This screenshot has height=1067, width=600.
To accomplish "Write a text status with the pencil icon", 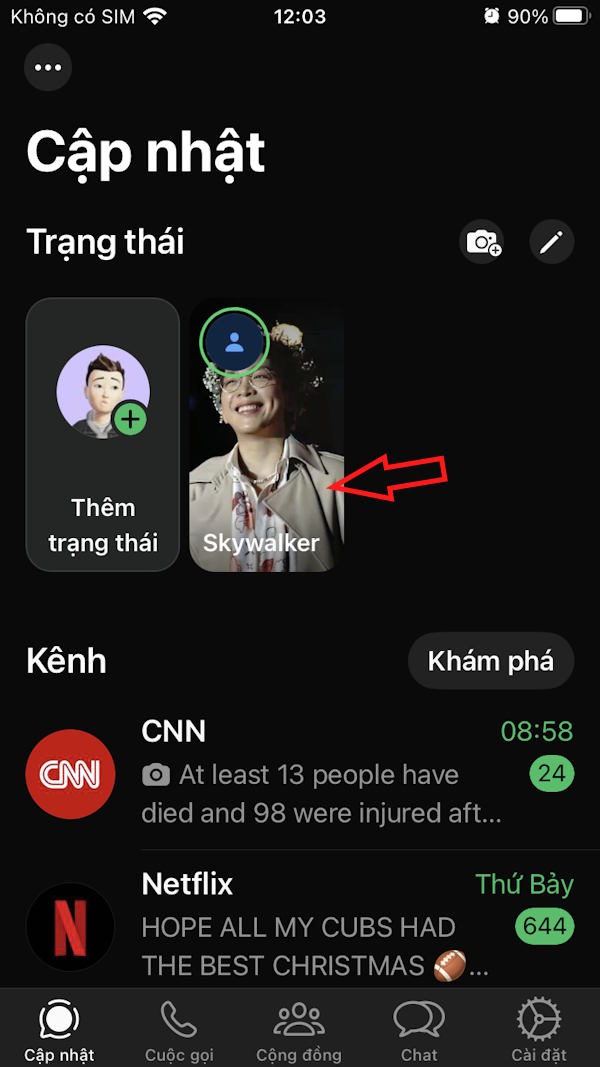I will (552, 242).
